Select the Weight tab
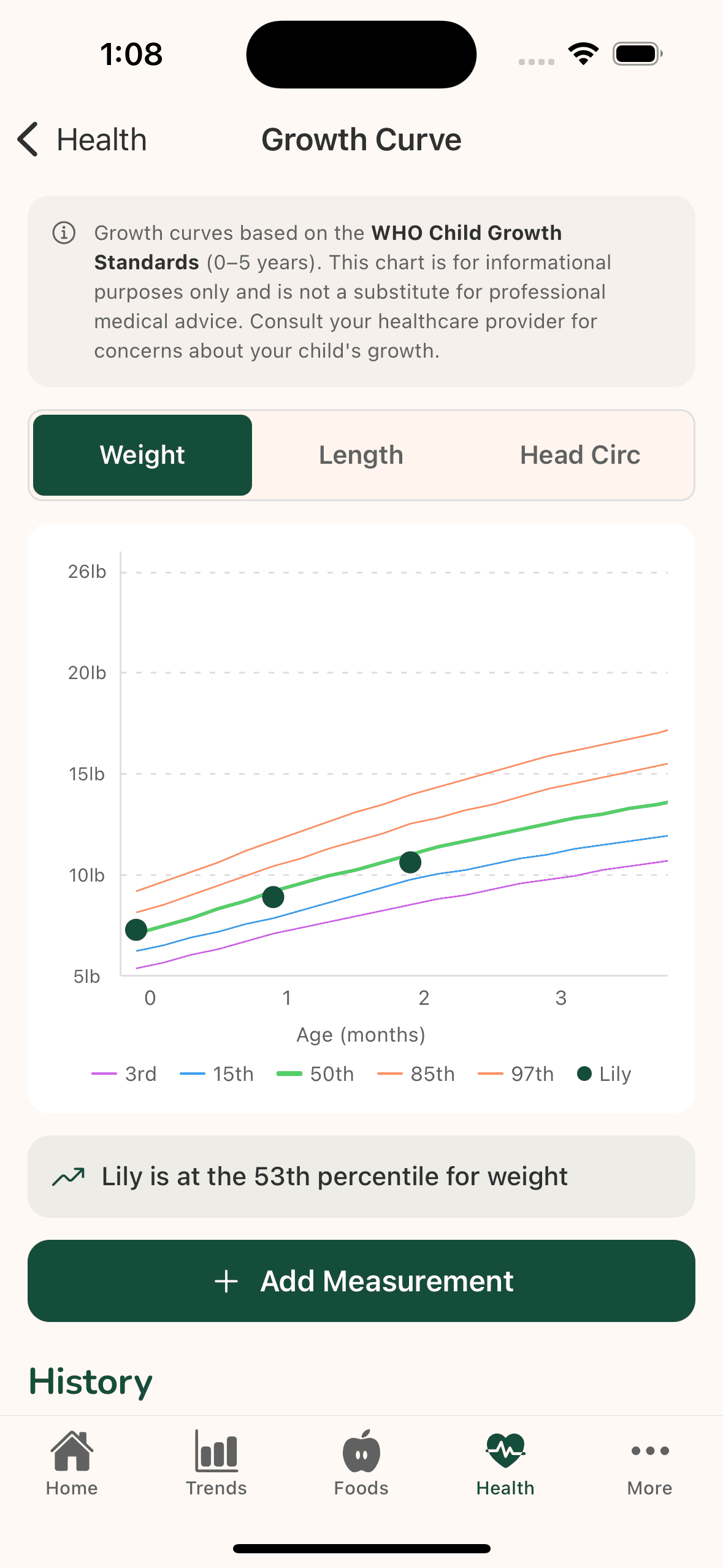 pos(142,455)
